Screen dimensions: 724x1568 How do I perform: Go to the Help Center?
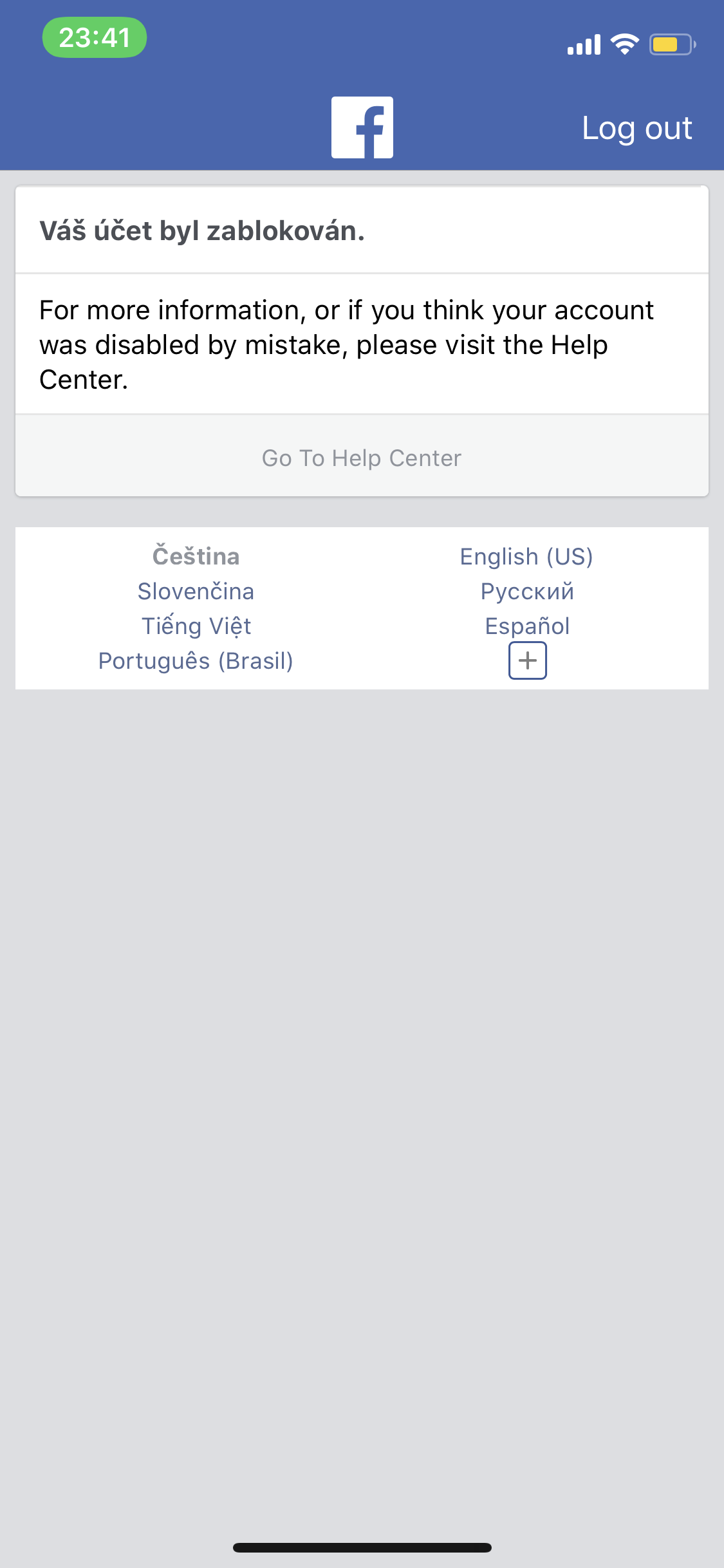click(362, 458)
